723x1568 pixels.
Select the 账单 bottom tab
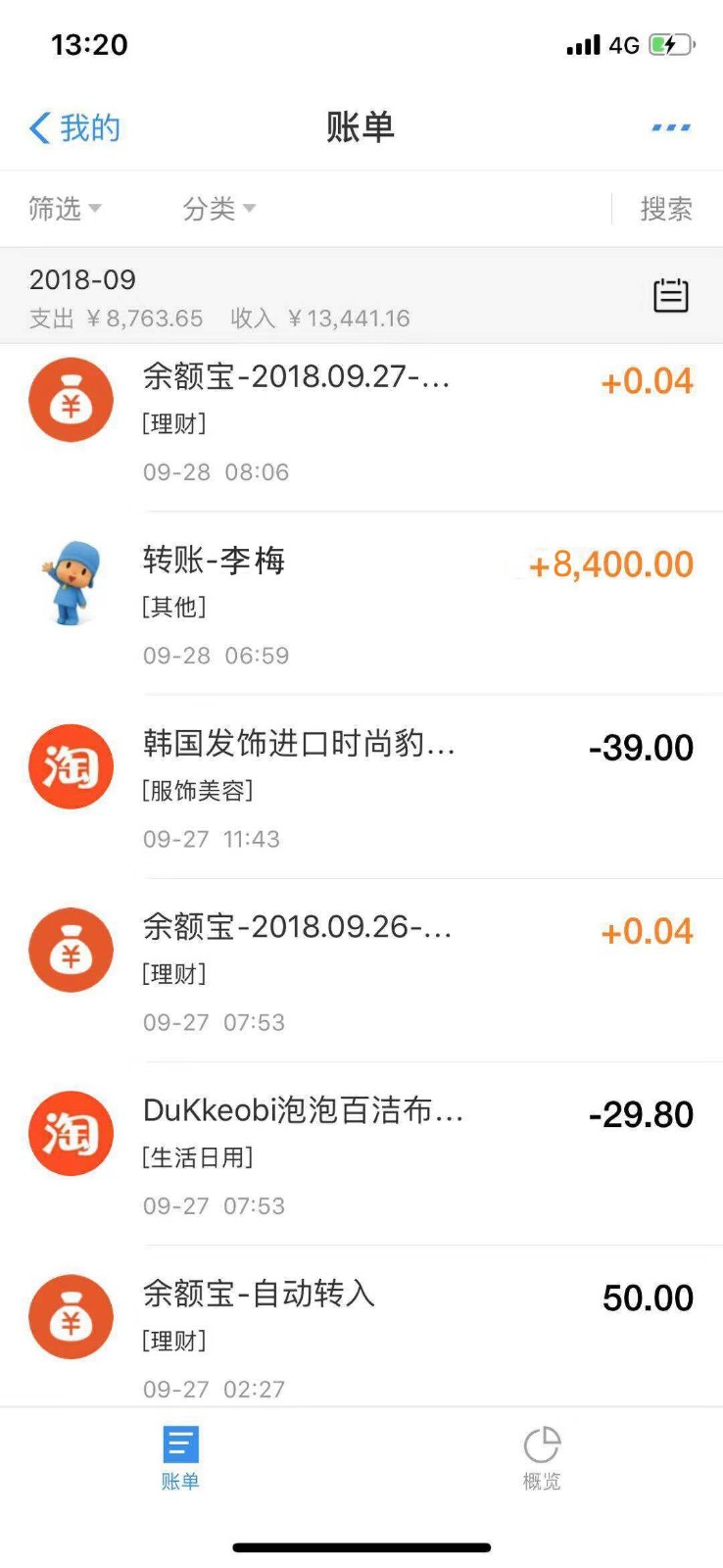click(x=180, y=1457)
